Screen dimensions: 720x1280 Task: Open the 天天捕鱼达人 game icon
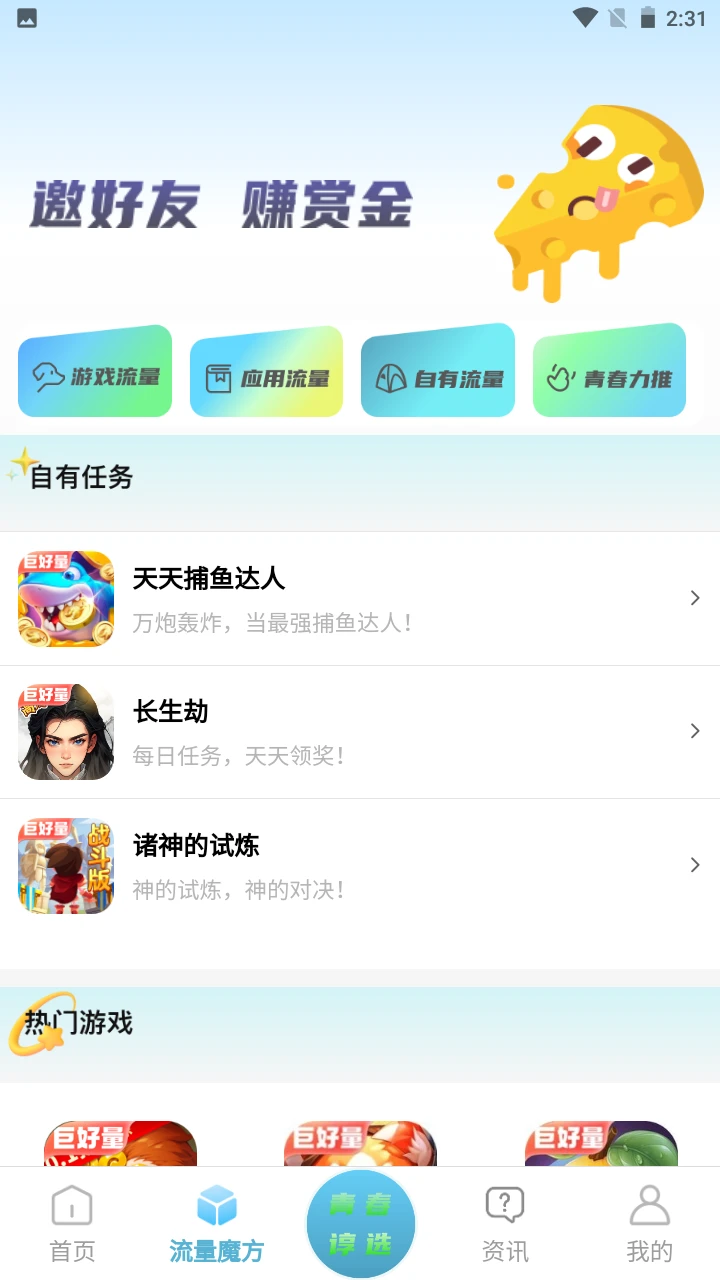[65, 598]
